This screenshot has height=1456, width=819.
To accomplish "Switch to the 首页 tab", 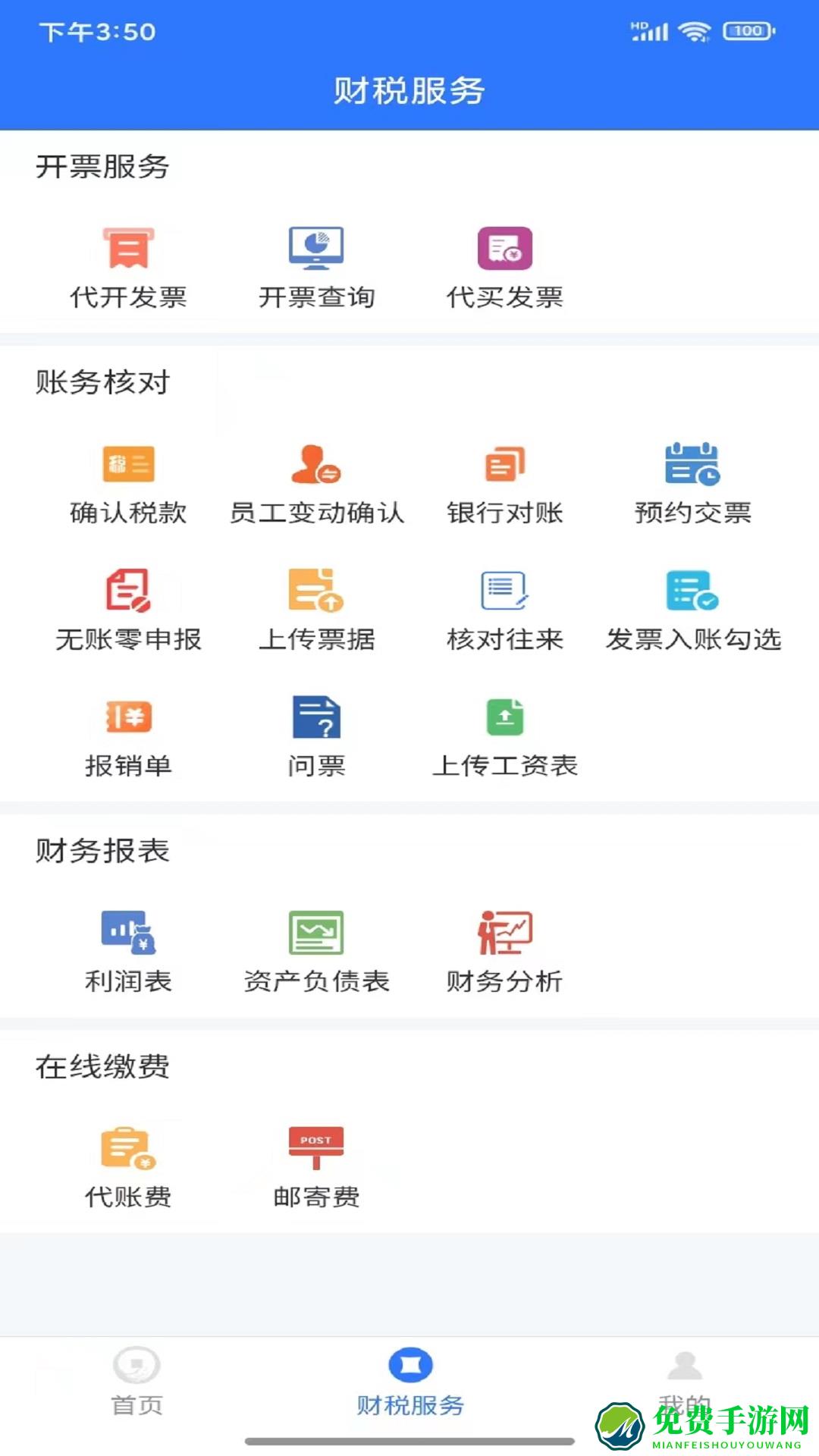I will click(136, 1382).
